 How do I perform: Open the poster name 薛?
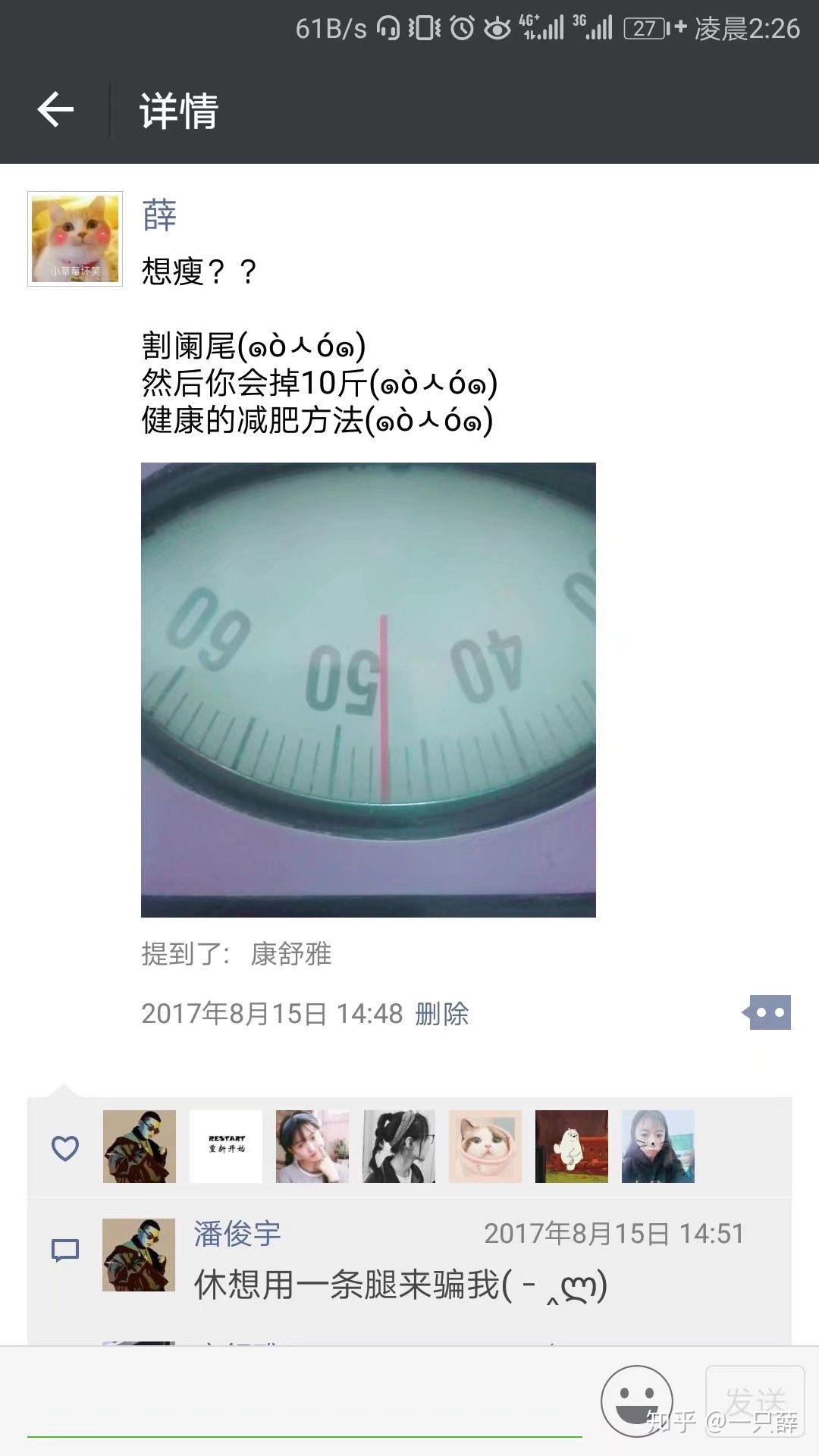[159, 216]
